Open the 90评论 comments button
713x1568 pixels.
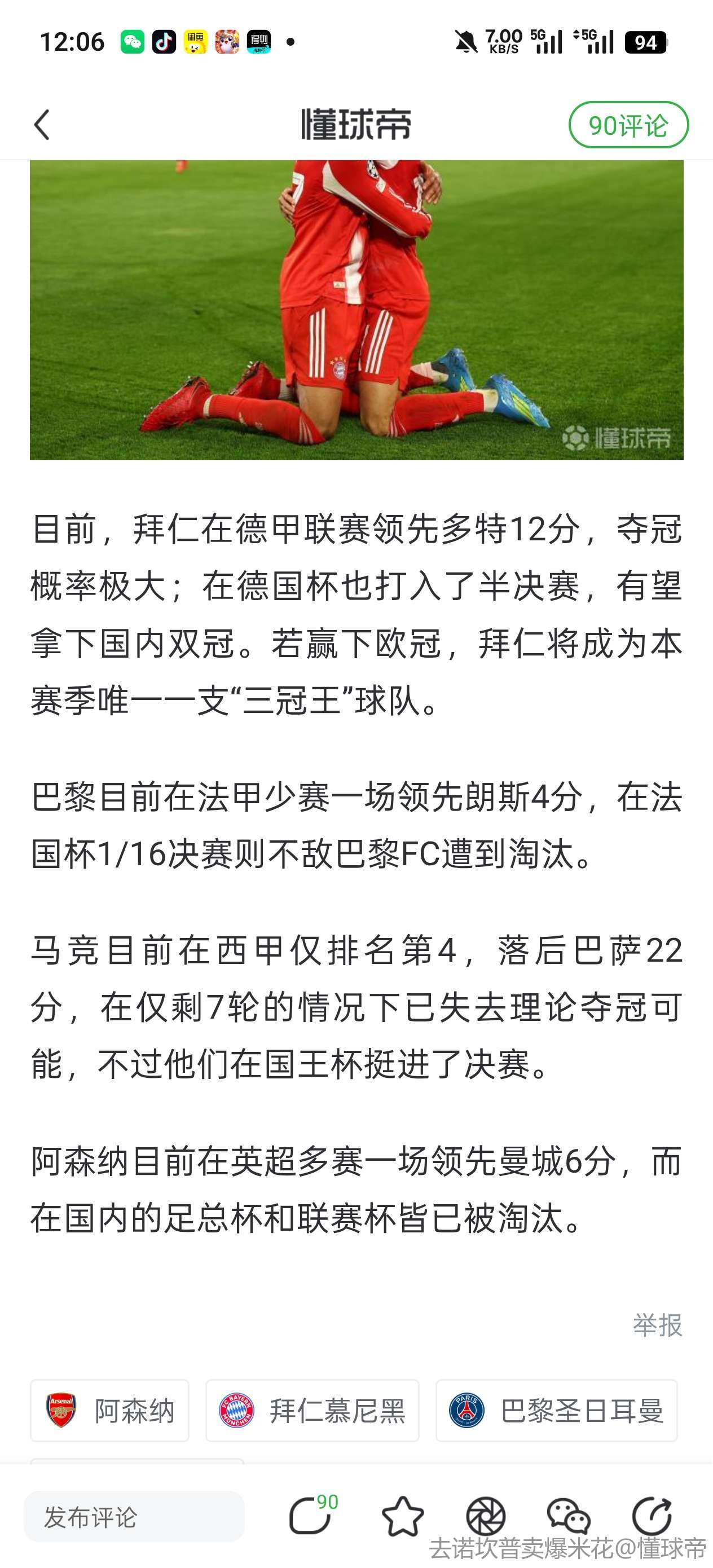628,125
